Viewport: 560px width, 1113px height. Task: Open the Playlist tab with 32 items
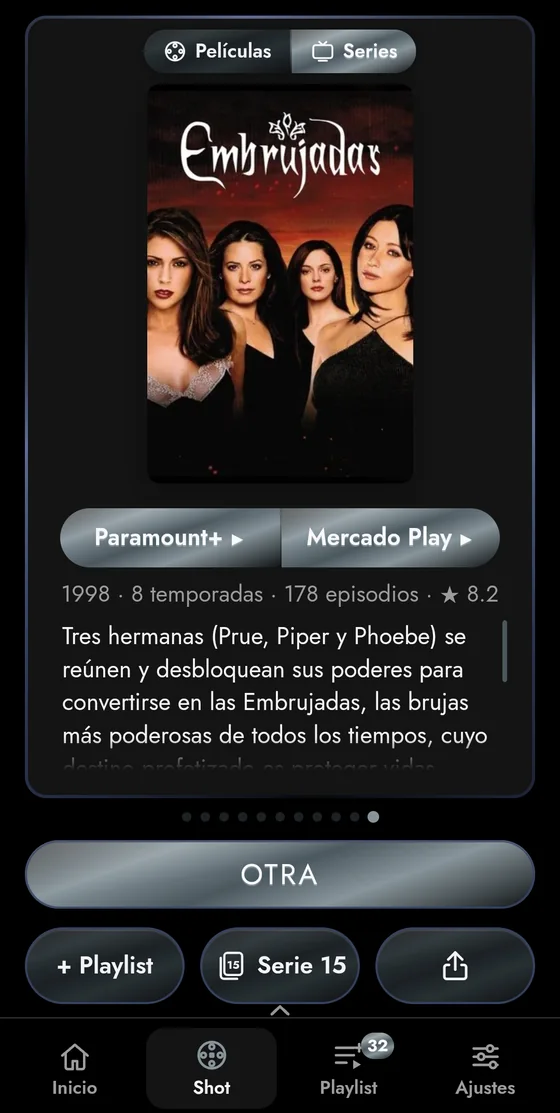coord(348,1069)
